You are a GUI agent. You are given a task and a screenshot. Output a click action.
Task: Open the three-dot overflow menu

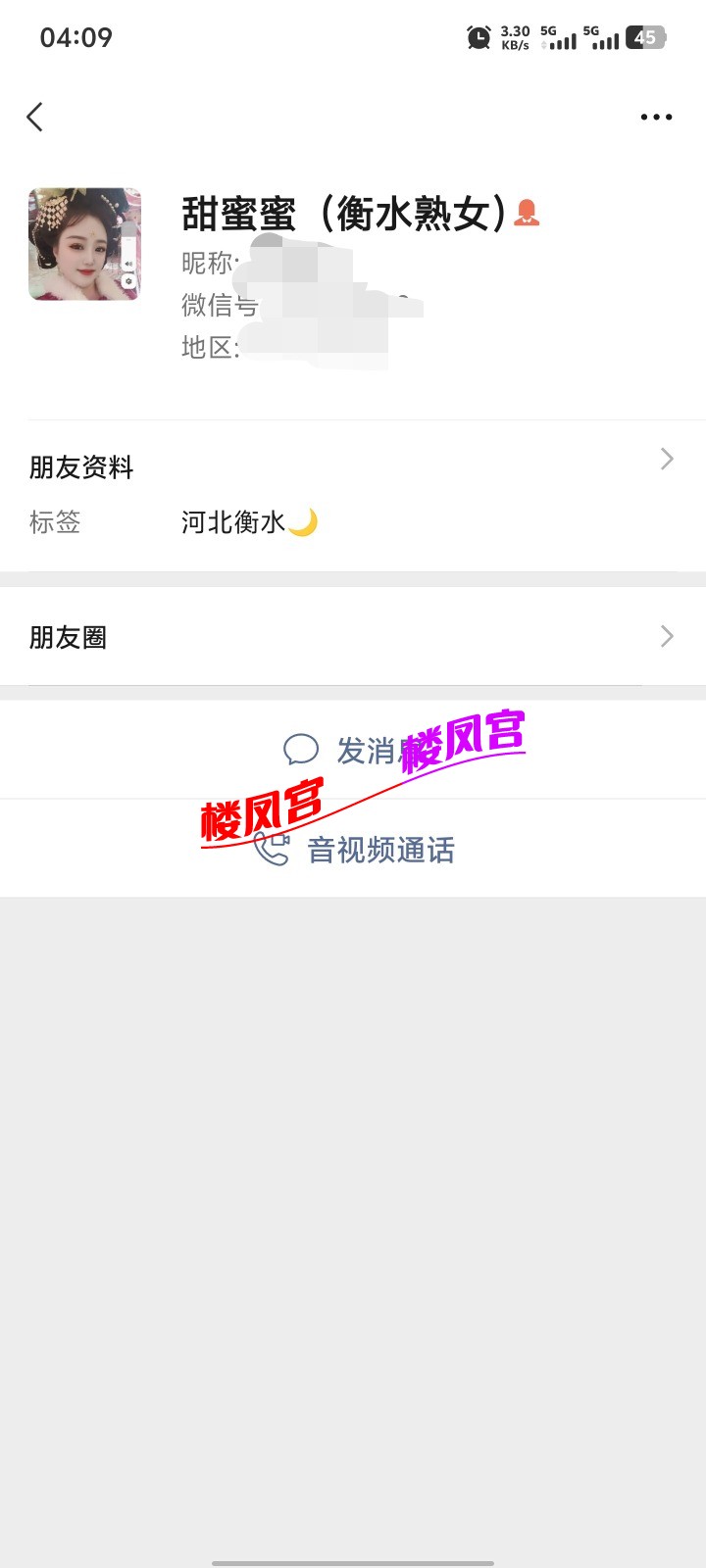(x=655, y=118)
